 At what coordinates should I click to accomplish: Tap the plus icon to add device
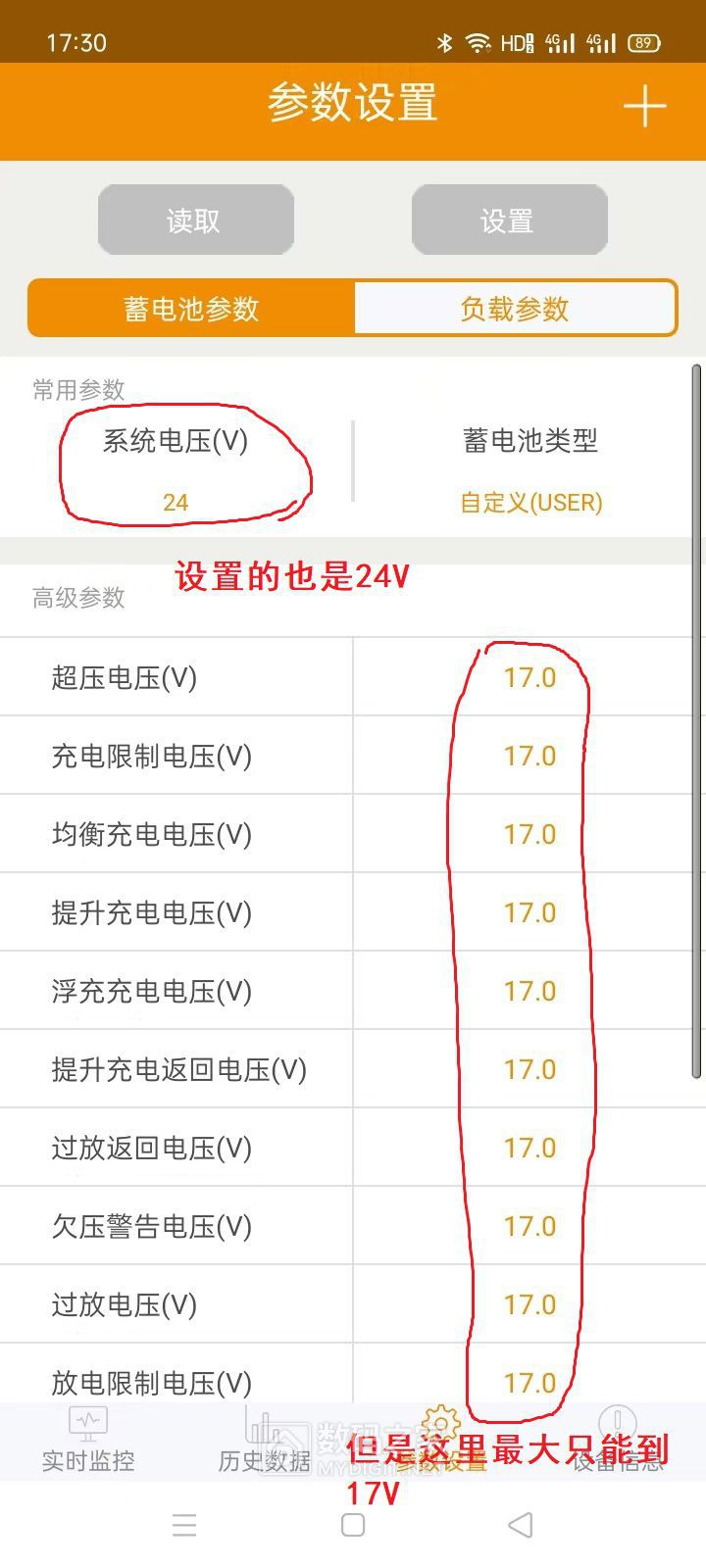[644, 105]
